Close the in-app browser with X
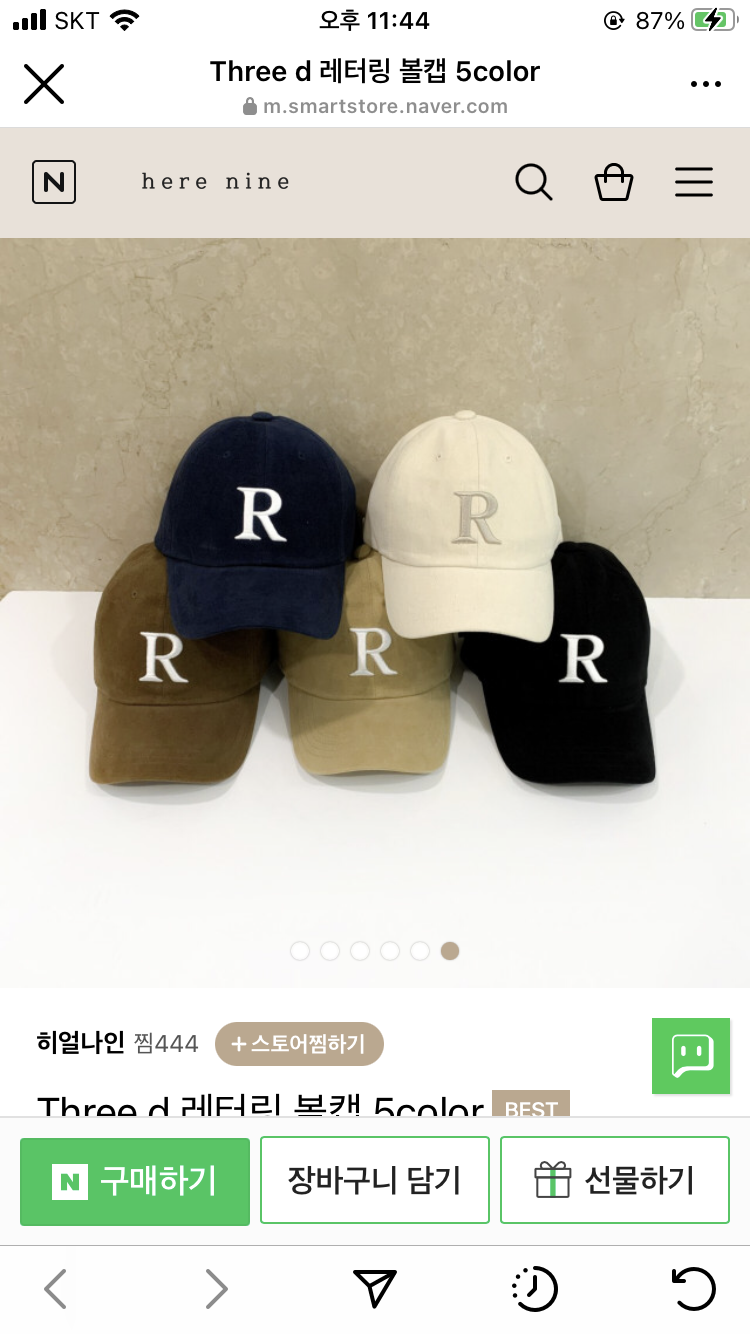 coord(44,84)
